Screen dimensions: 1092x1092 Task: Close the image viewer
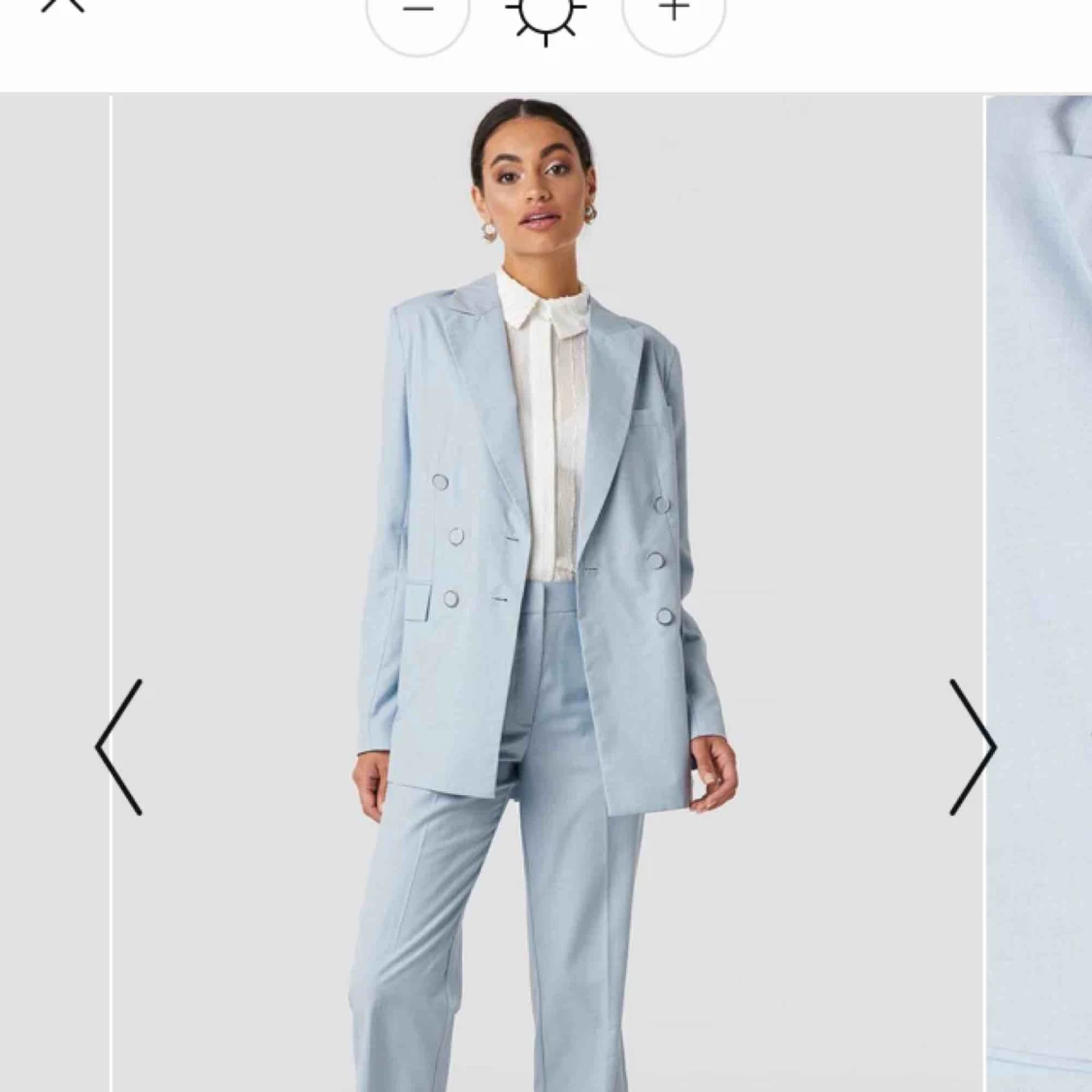tap(63, 5)
